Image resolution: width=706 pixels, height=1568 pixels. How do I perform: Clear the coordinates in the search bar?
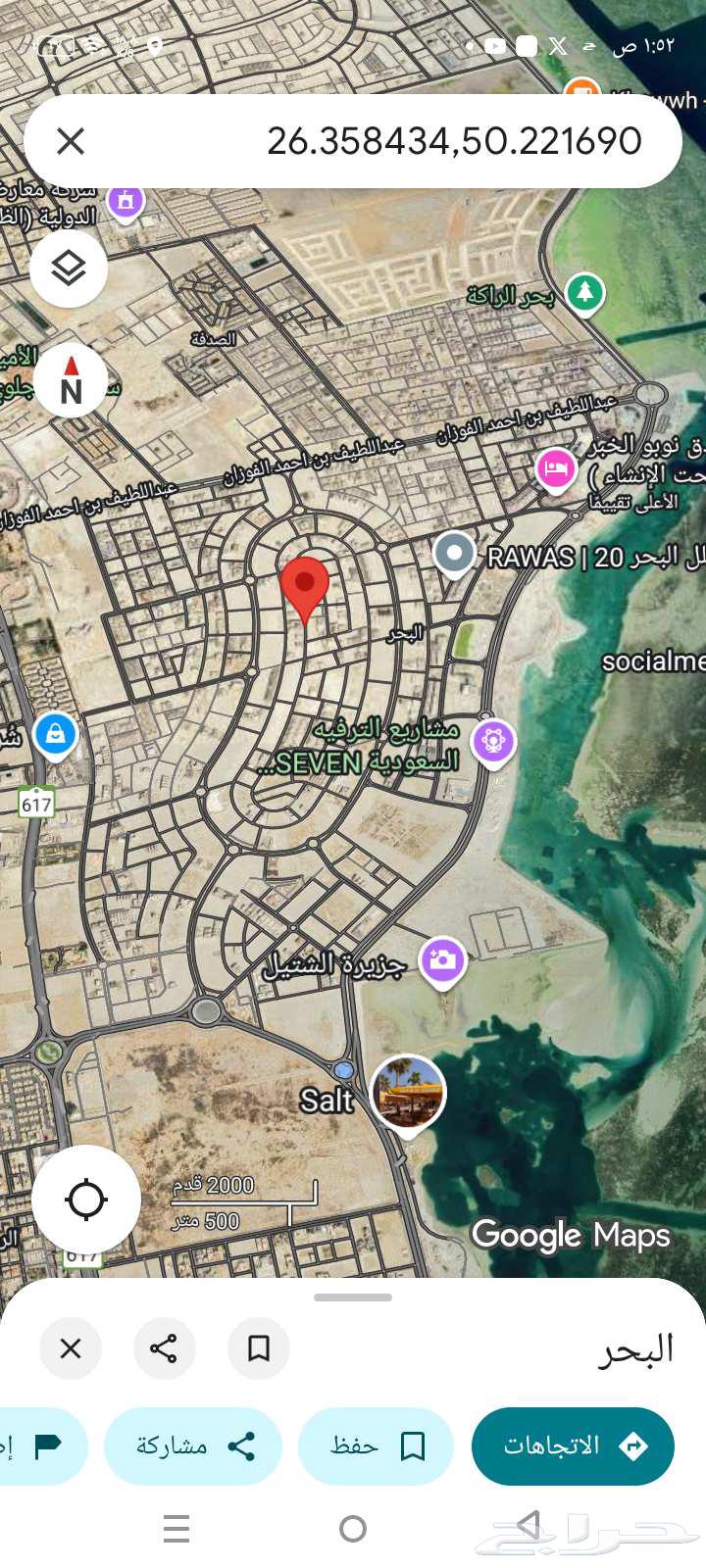[x=71, y=142]
